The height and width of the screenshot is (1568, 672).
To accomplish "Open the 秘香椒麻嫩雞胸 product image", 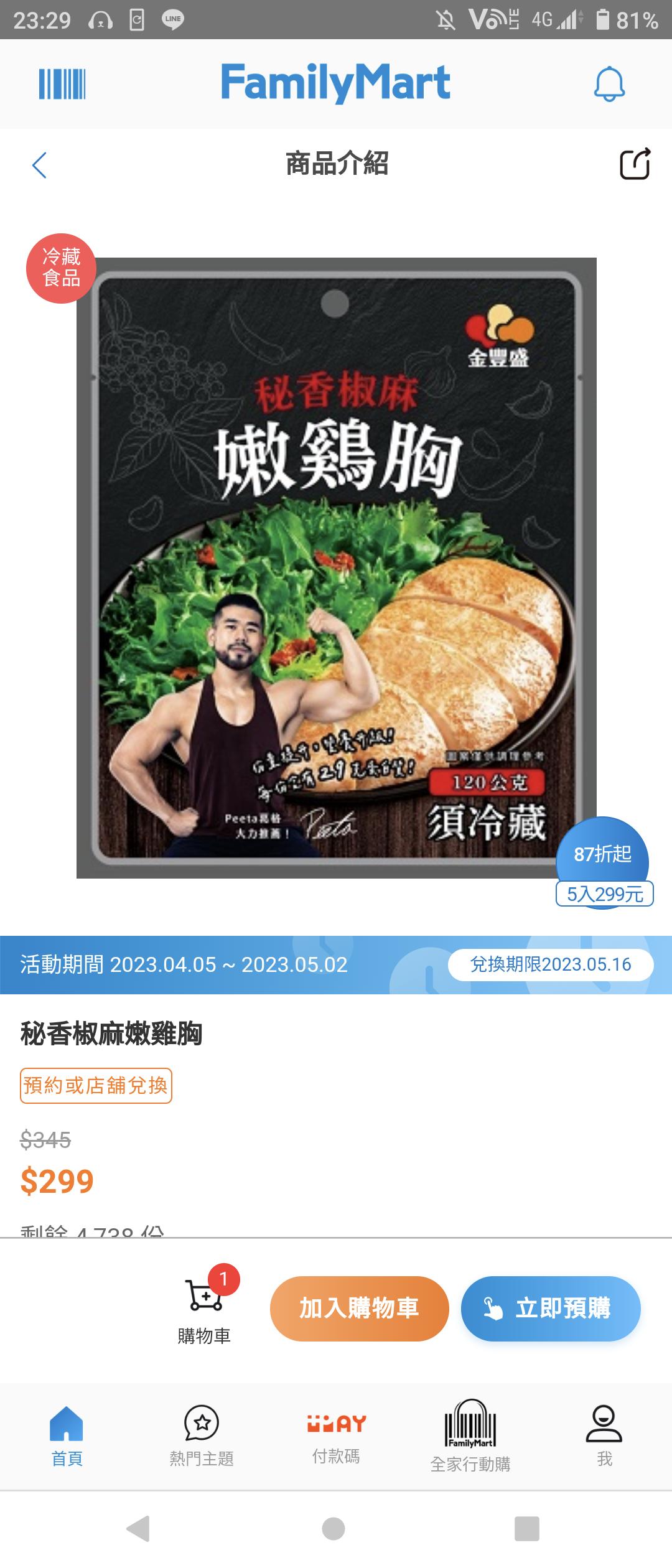I will pyautogui.click(x=336, y=567).
